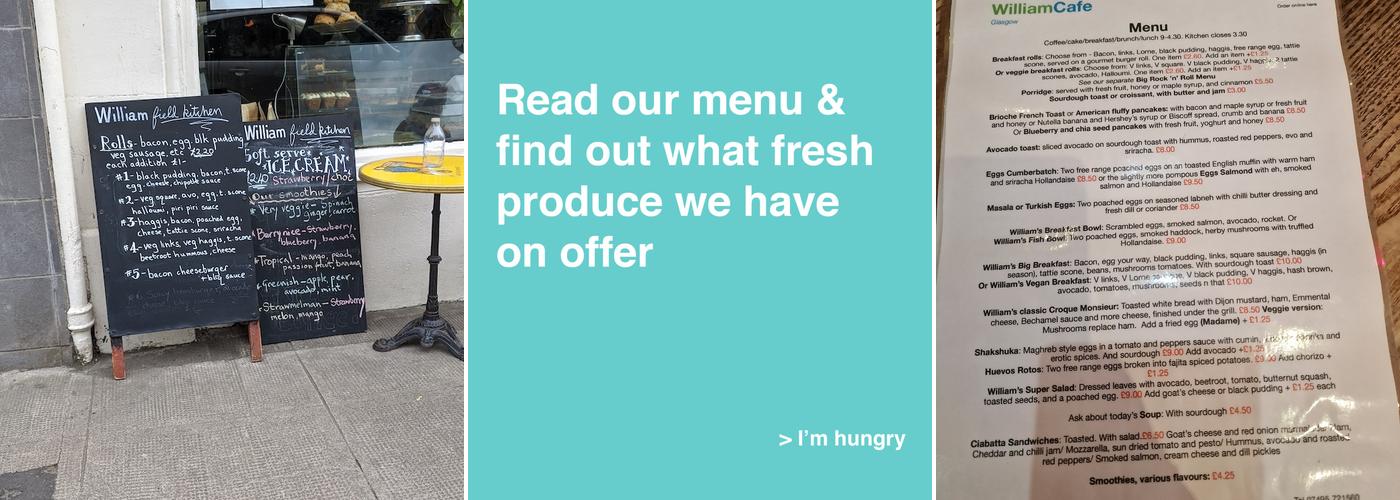Image resolution: width=1400 pixels, height=500 pixels.
Task: Open the "I'm hungry" link
Action: pos(842,439)
